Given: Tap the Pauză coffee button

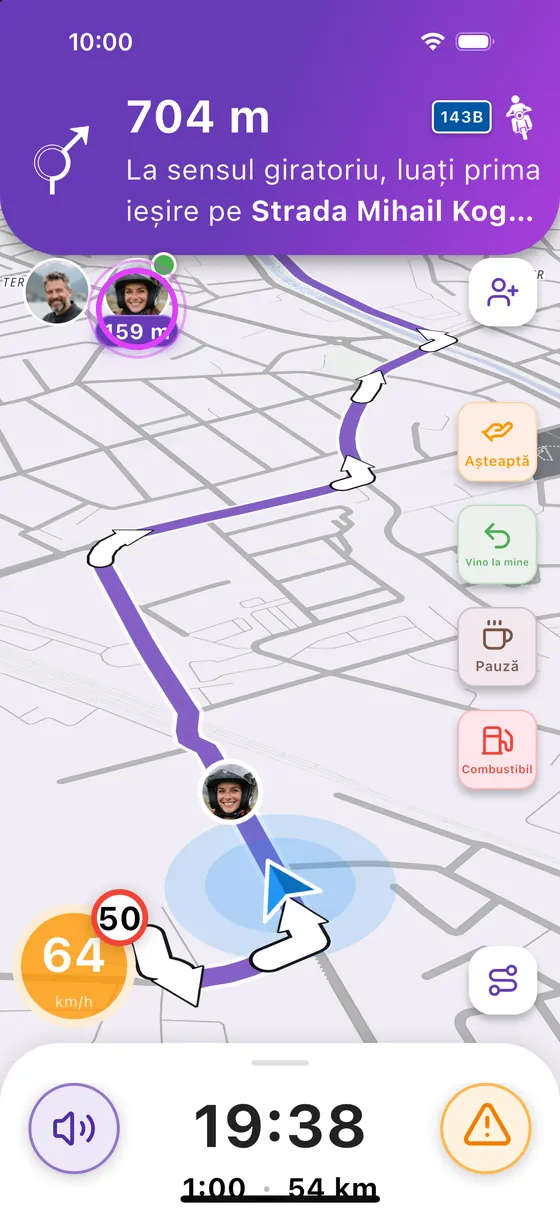Looking at the screenshot, I should coord(497,647).
